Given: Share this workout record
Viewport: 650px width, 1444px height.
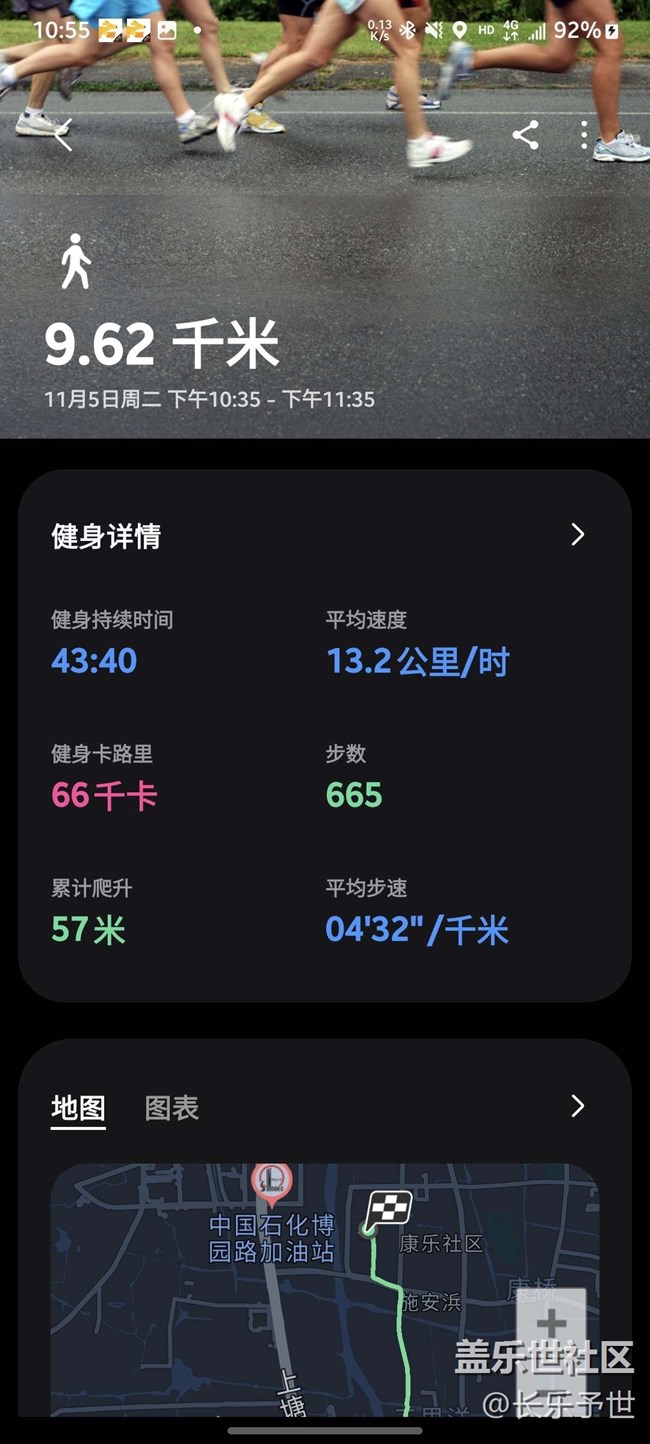Looking at the screenshot, I should click(x=525, y=135).
